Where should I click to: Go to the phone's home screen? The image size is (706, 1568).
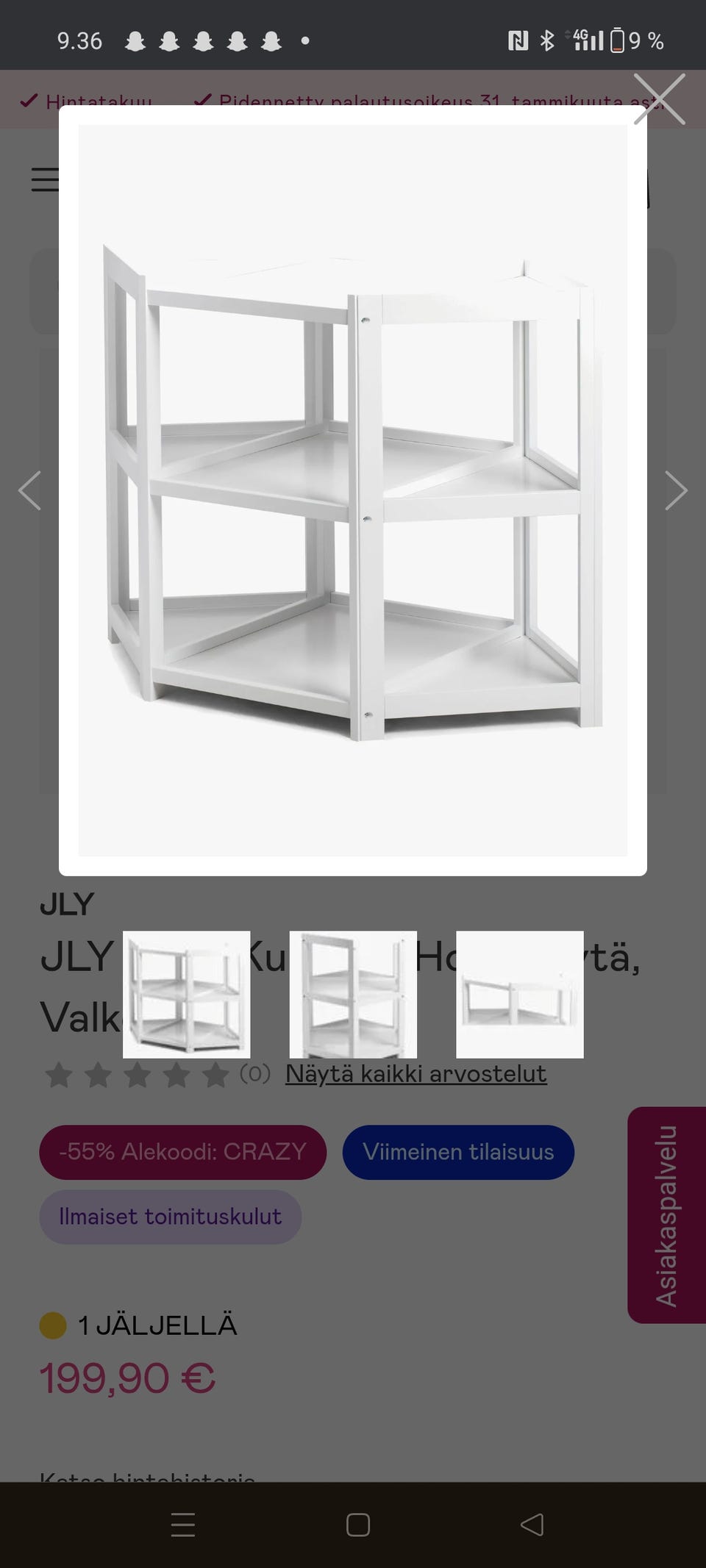point(358,1525)
